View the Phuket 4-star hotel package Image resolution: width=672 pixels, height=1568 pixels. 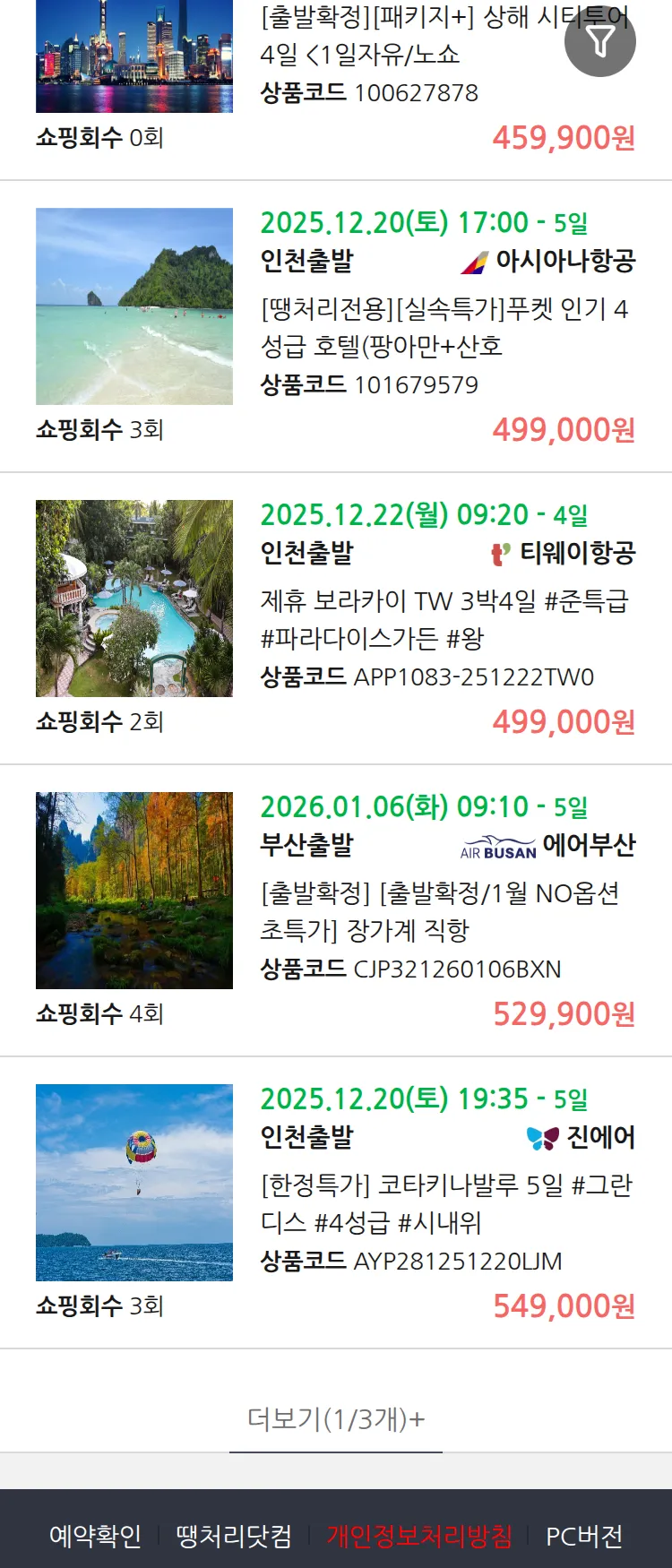pos(444,327)
